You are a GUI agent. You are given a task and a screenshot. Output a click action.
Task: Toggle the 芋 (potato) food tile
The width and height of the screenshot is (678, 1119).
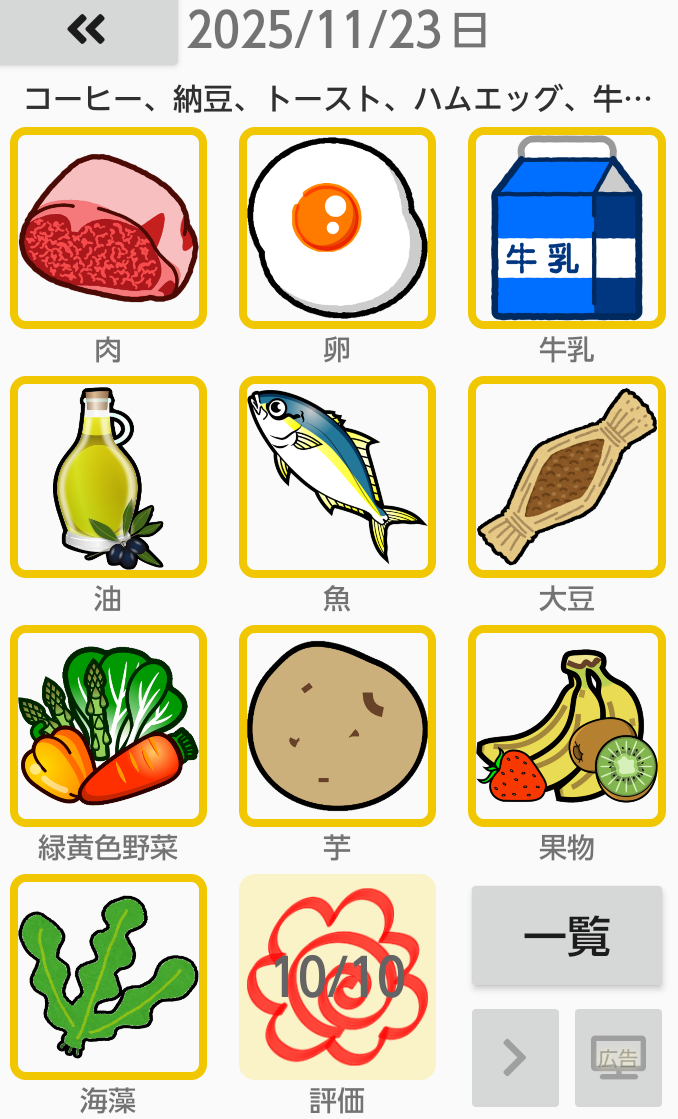[337, 726]
